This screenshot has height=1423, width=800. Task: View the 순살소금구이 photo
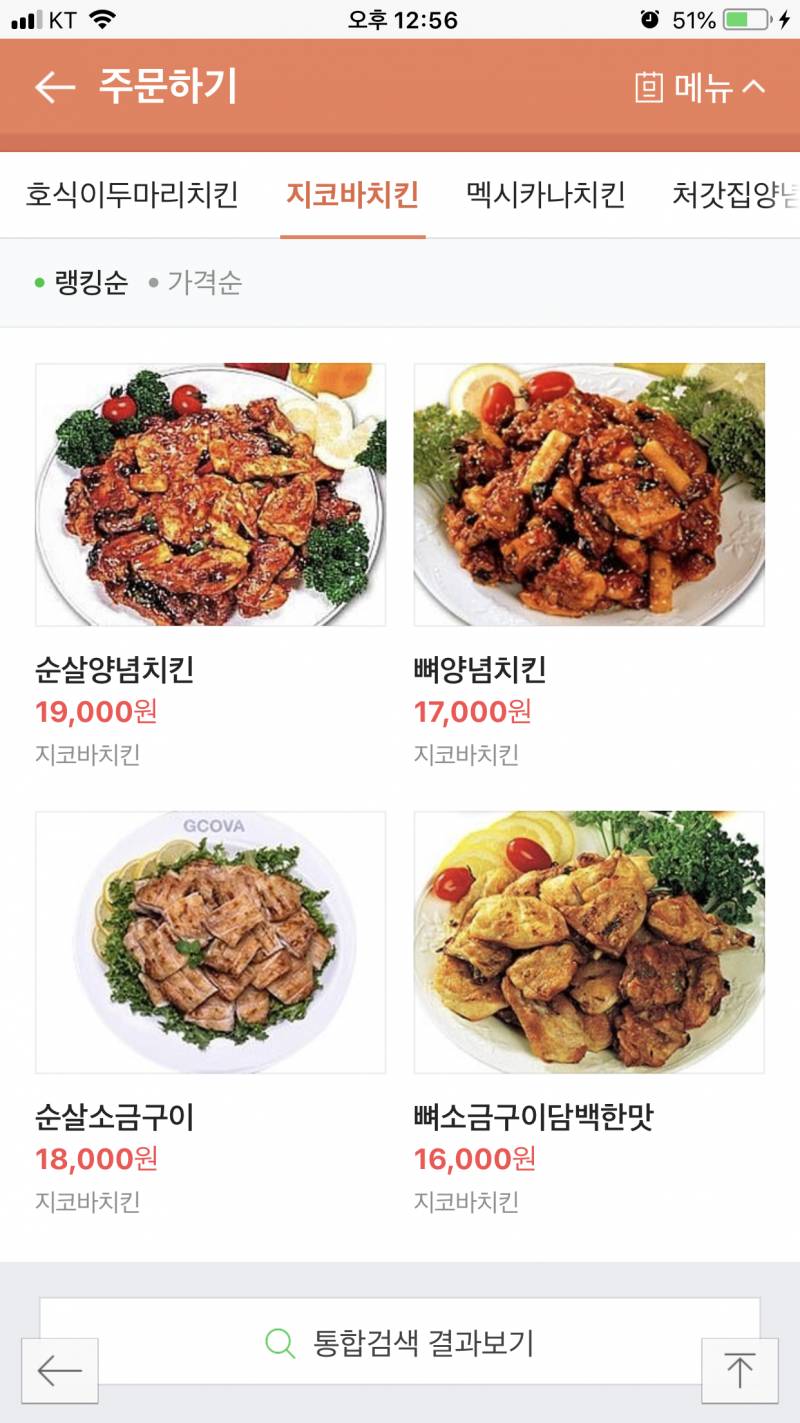point(210,940)
